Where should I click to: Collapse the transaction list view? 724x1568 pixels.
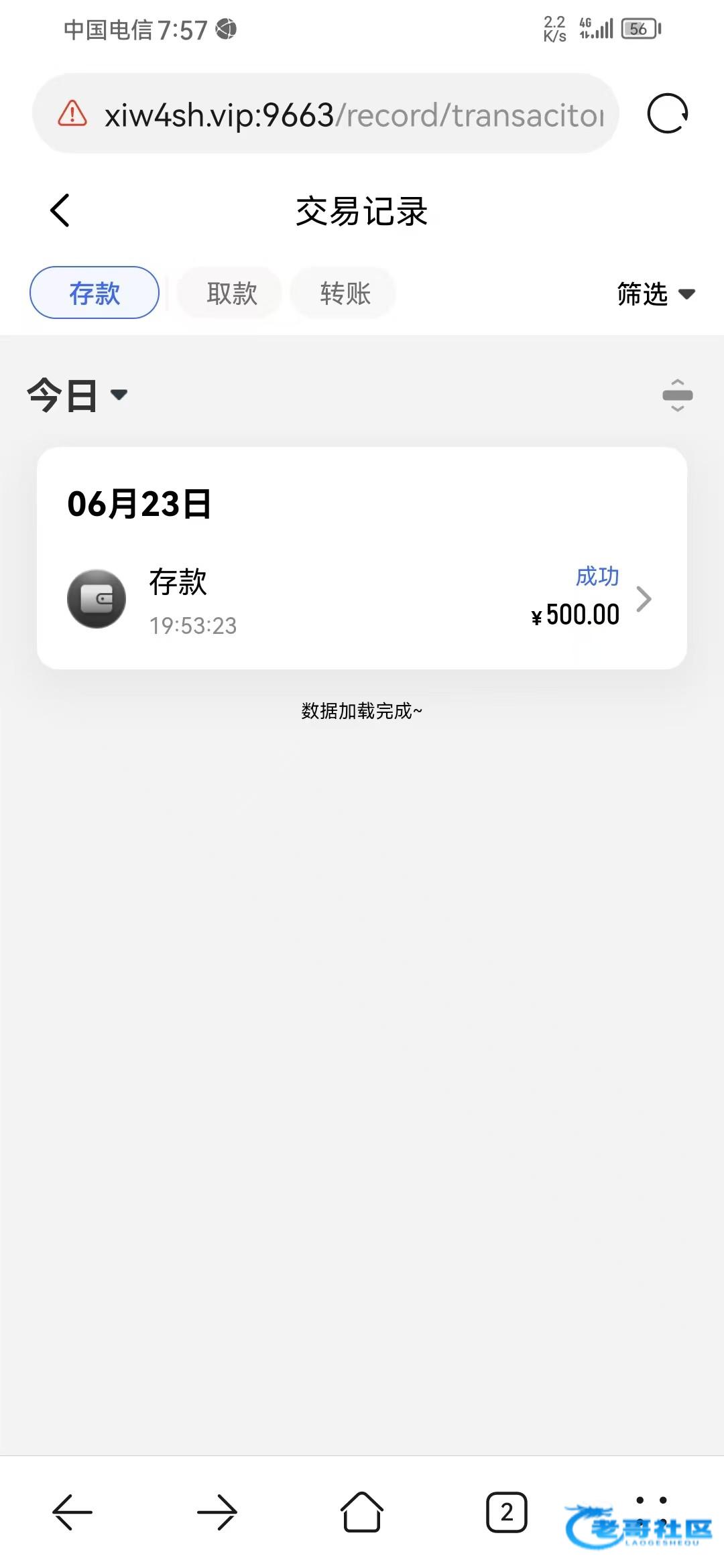coord(677,395)
